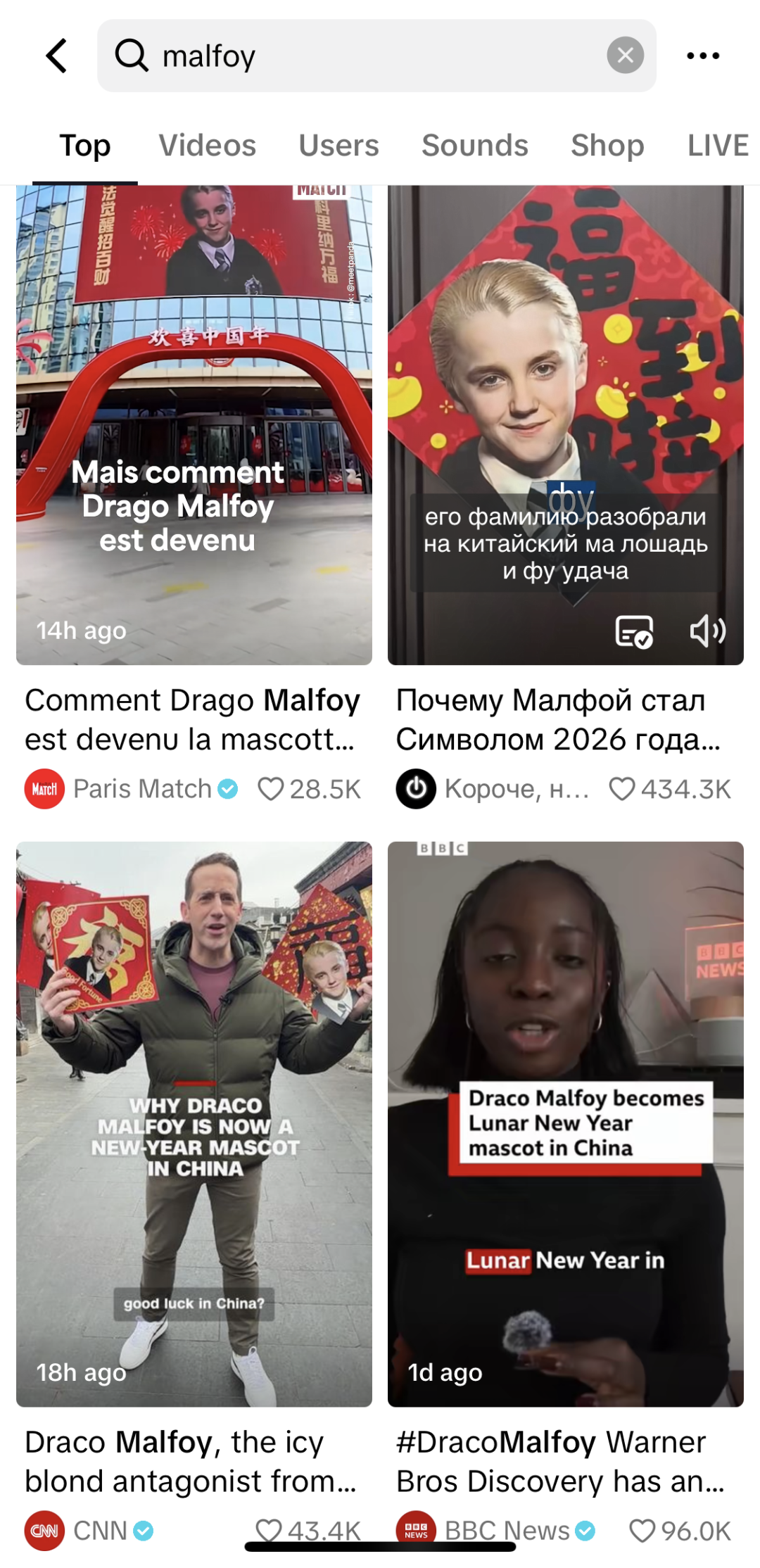This screenshot has height=1568, width=760.
Task: Open the BBC News Lunar New Year video
Action: coord(565,1123)
